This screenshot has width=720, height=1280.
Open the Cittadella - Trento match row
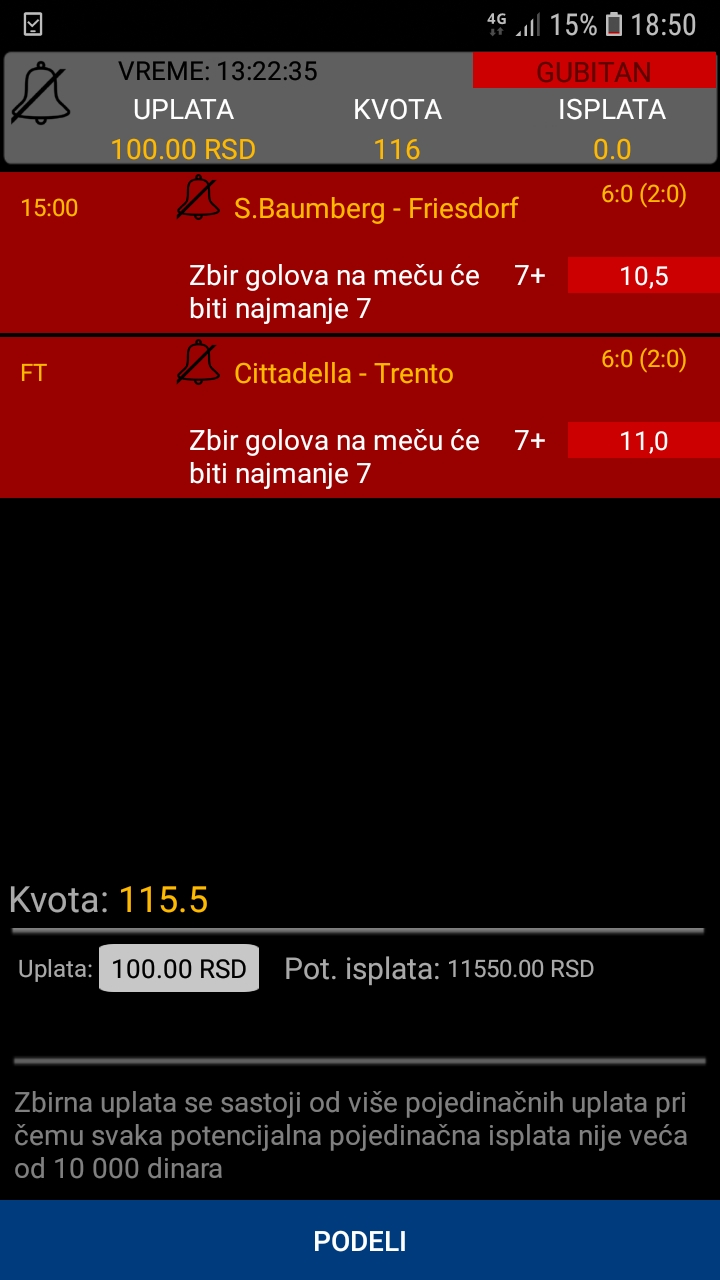coord(360,417)
